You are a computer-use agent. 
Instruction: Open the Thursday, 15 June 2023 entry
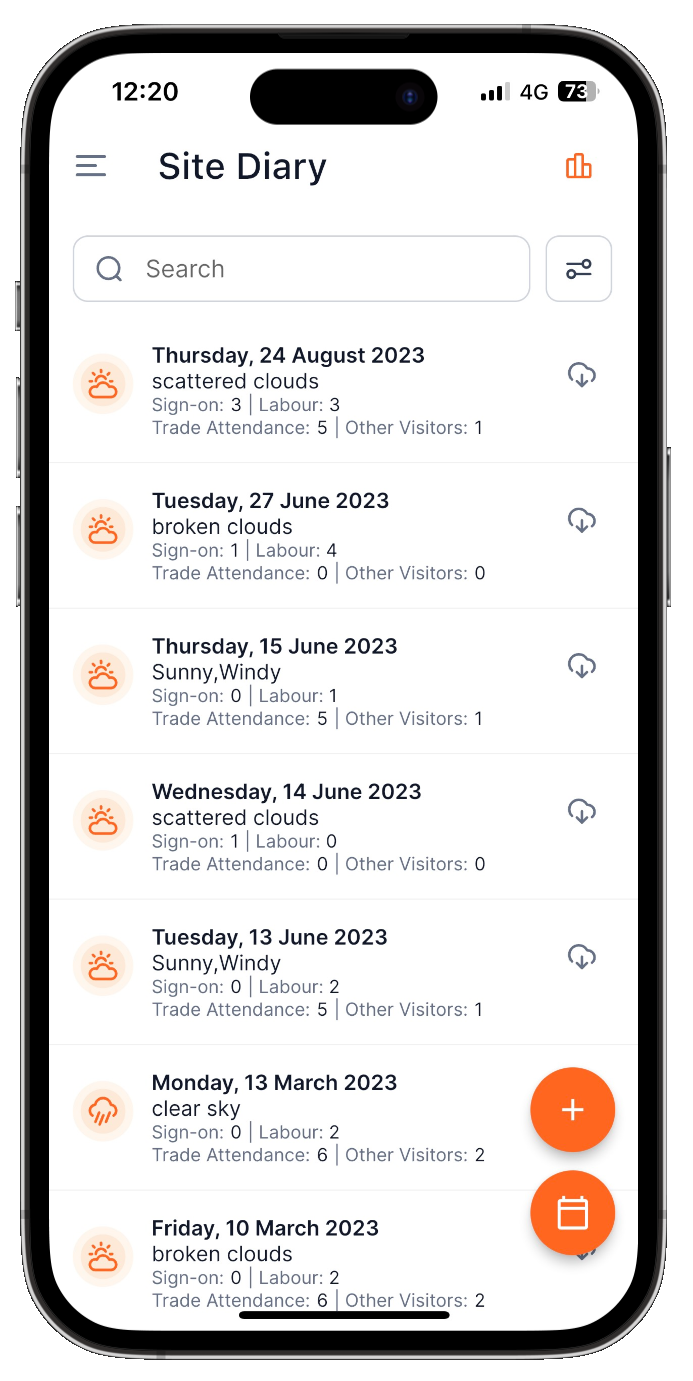pos(343,681)
